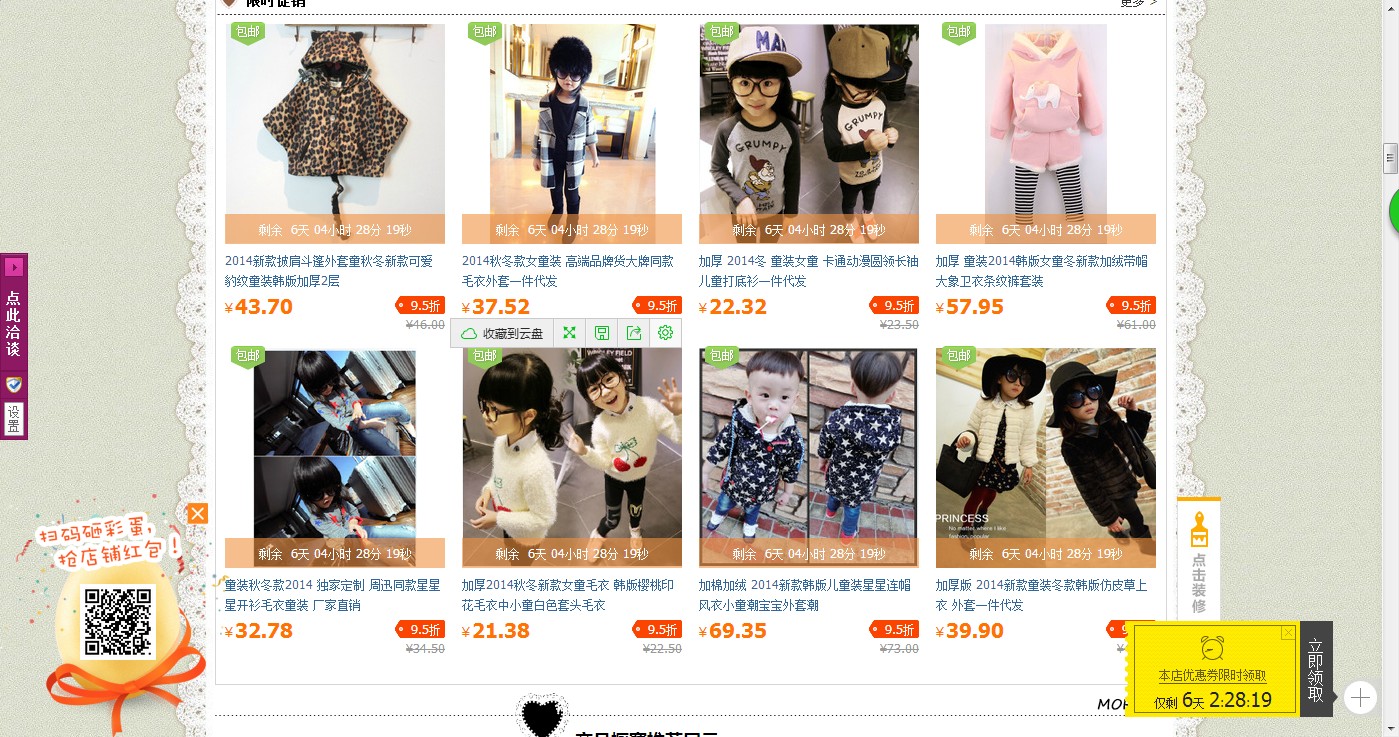Open the plaid wool coat product

[571, 120]
